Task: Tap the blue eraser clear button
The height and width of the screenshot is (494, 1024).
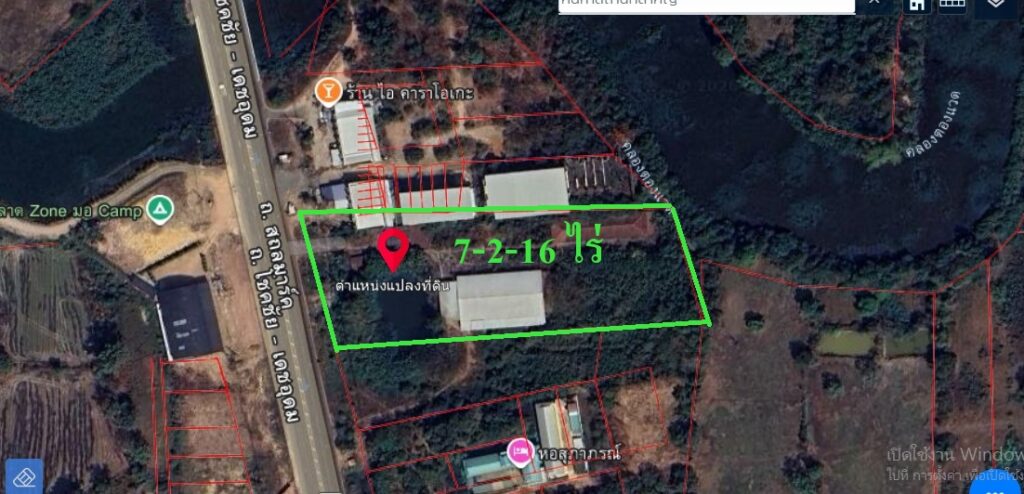Action: 22,476
